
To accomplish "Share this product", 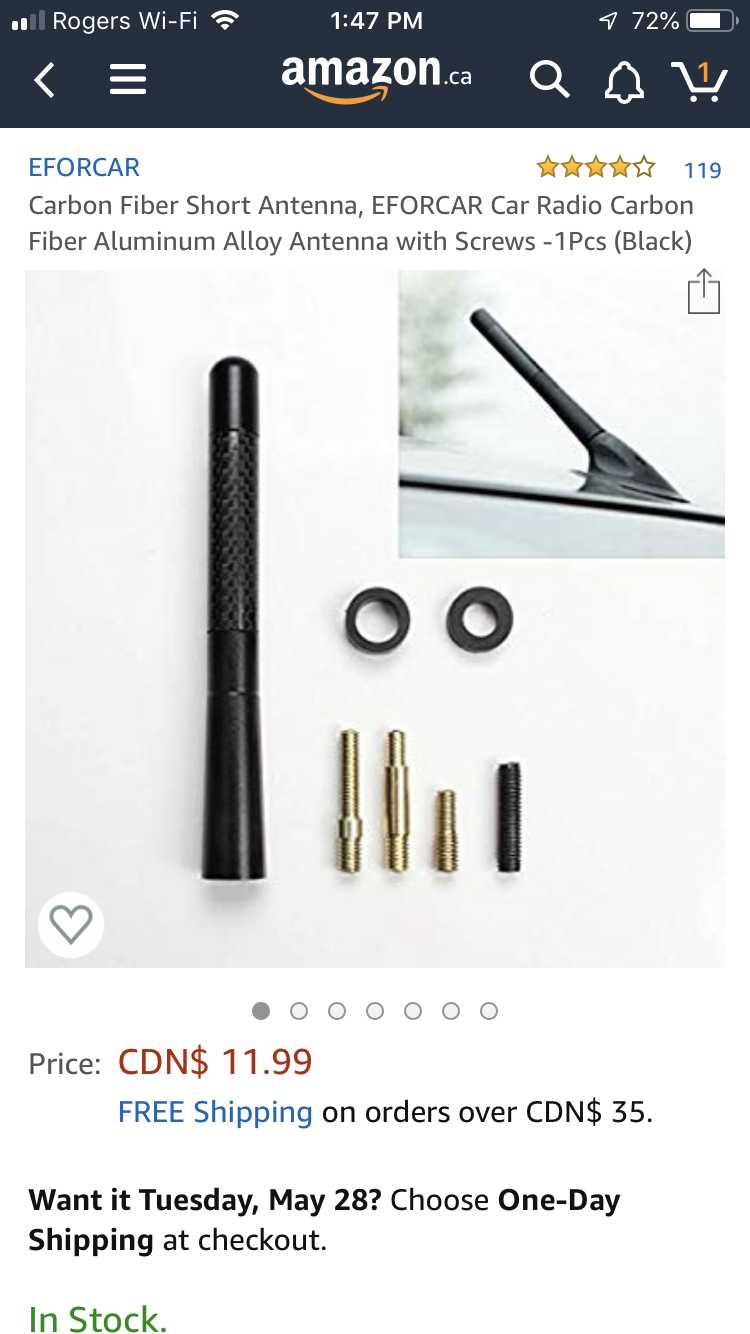I will pos(704,292).
